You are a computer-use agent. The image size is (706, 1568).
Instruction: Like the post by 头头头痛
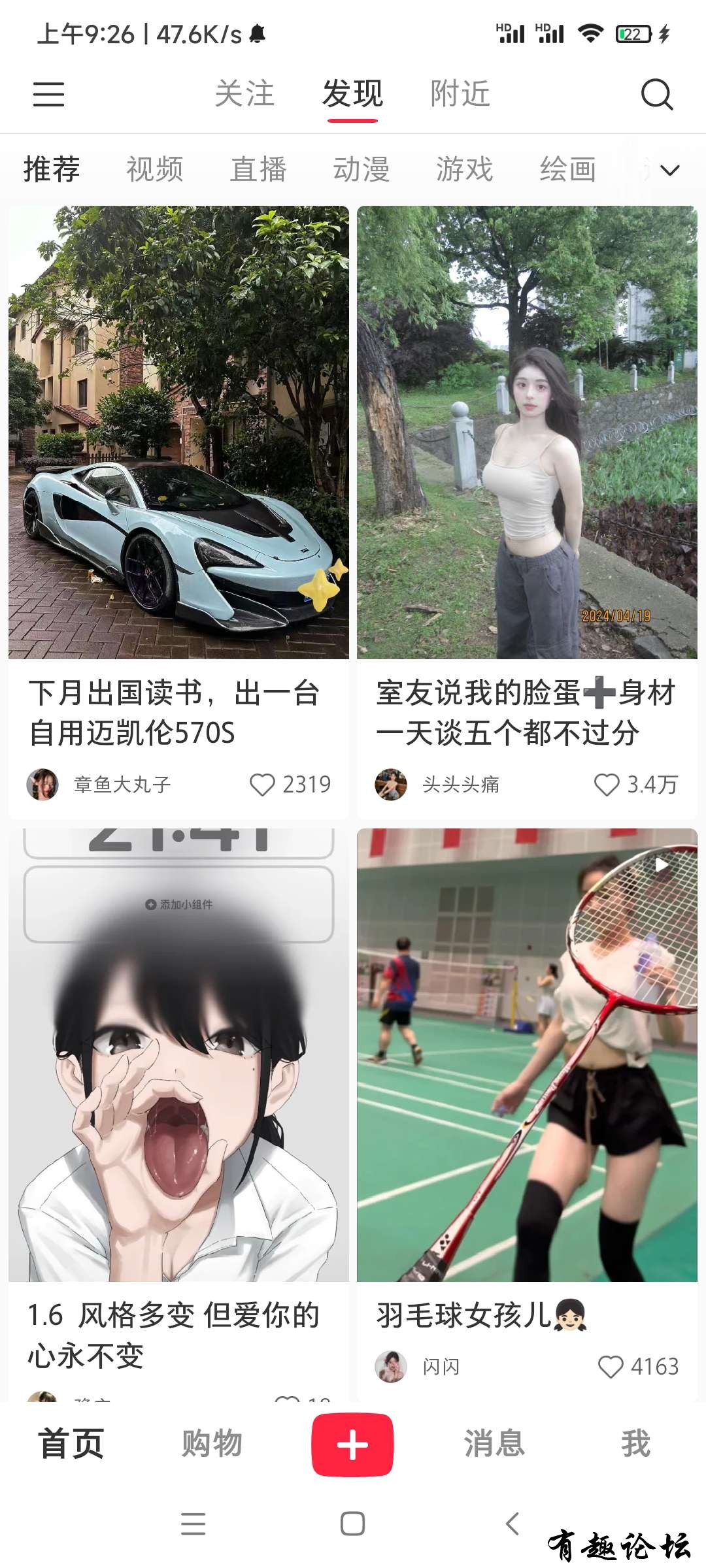(607, 785)
